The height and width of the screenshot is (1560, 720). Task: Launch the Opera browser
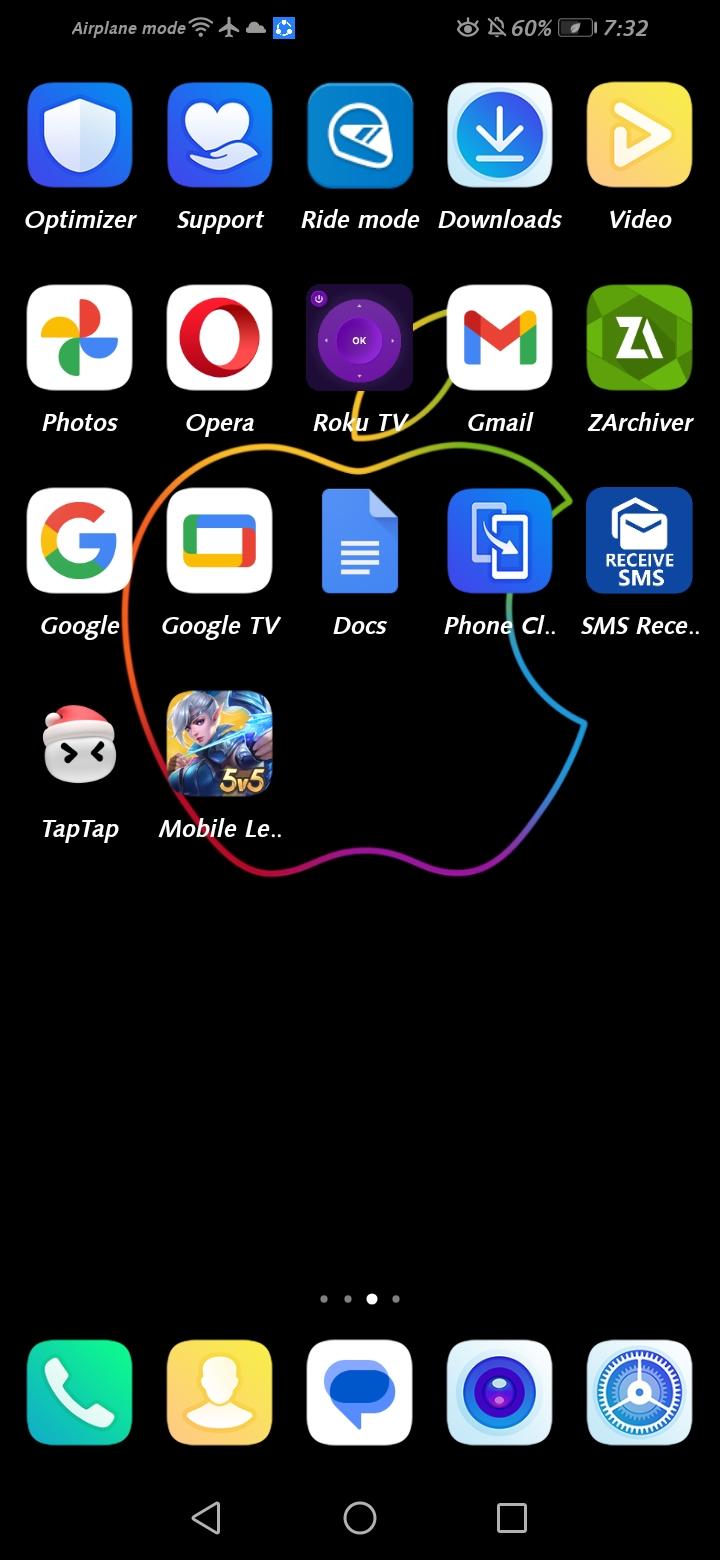pyautogui.click(x=220, y=338)
